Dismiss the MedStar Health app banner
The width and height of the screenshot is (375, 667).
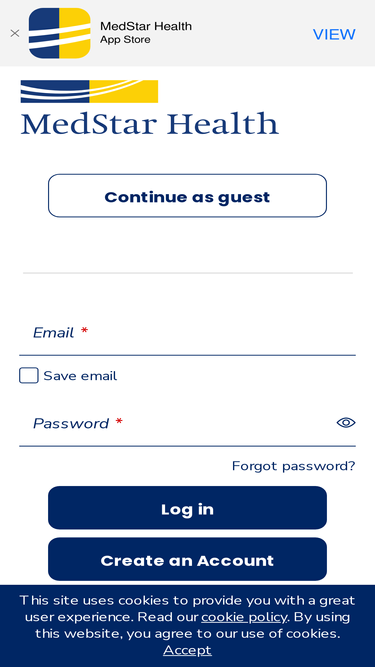tap(15, 33)
